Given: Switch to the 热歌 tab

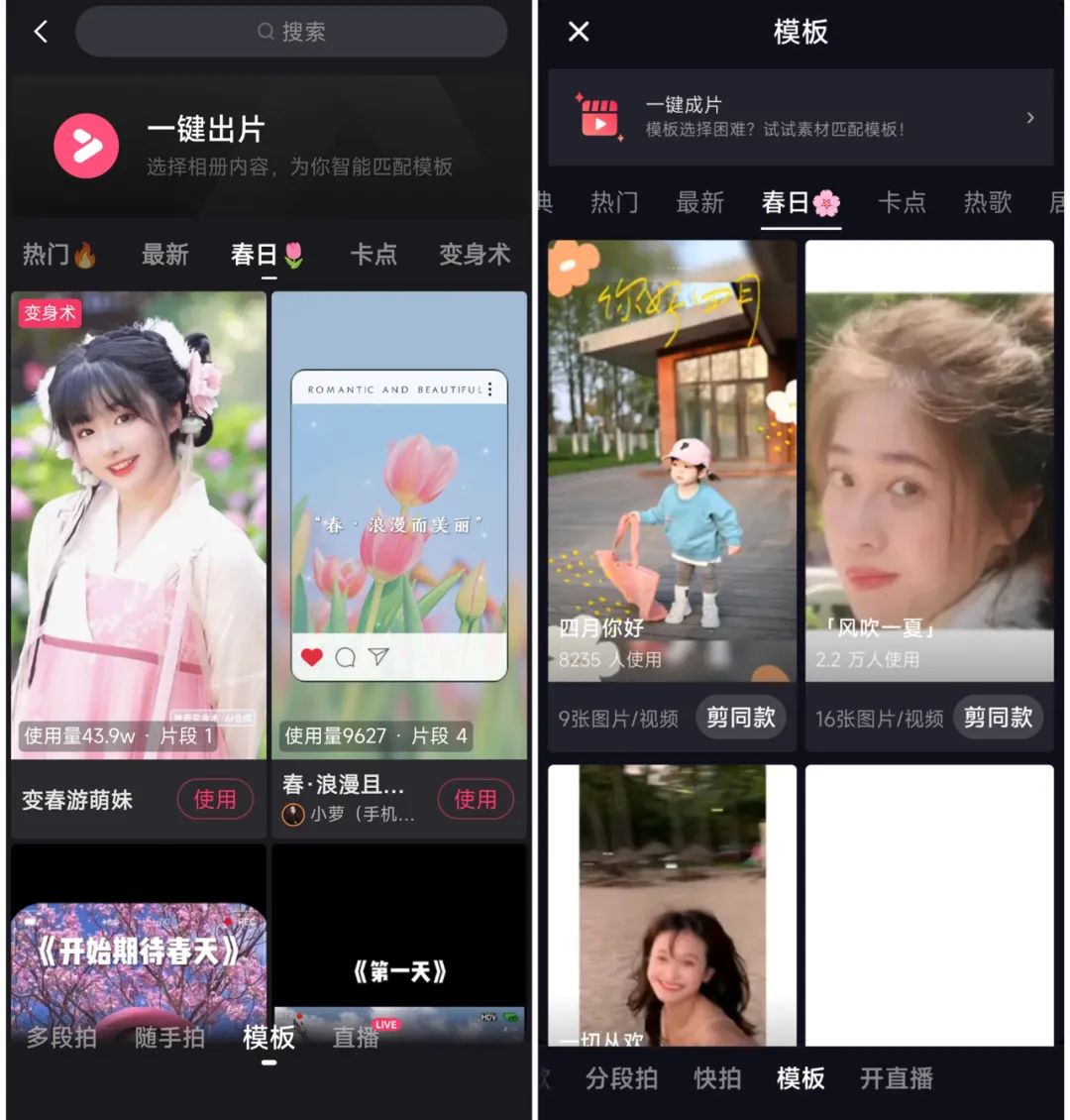Looking at the screenshot, I should tap(988, 203).
